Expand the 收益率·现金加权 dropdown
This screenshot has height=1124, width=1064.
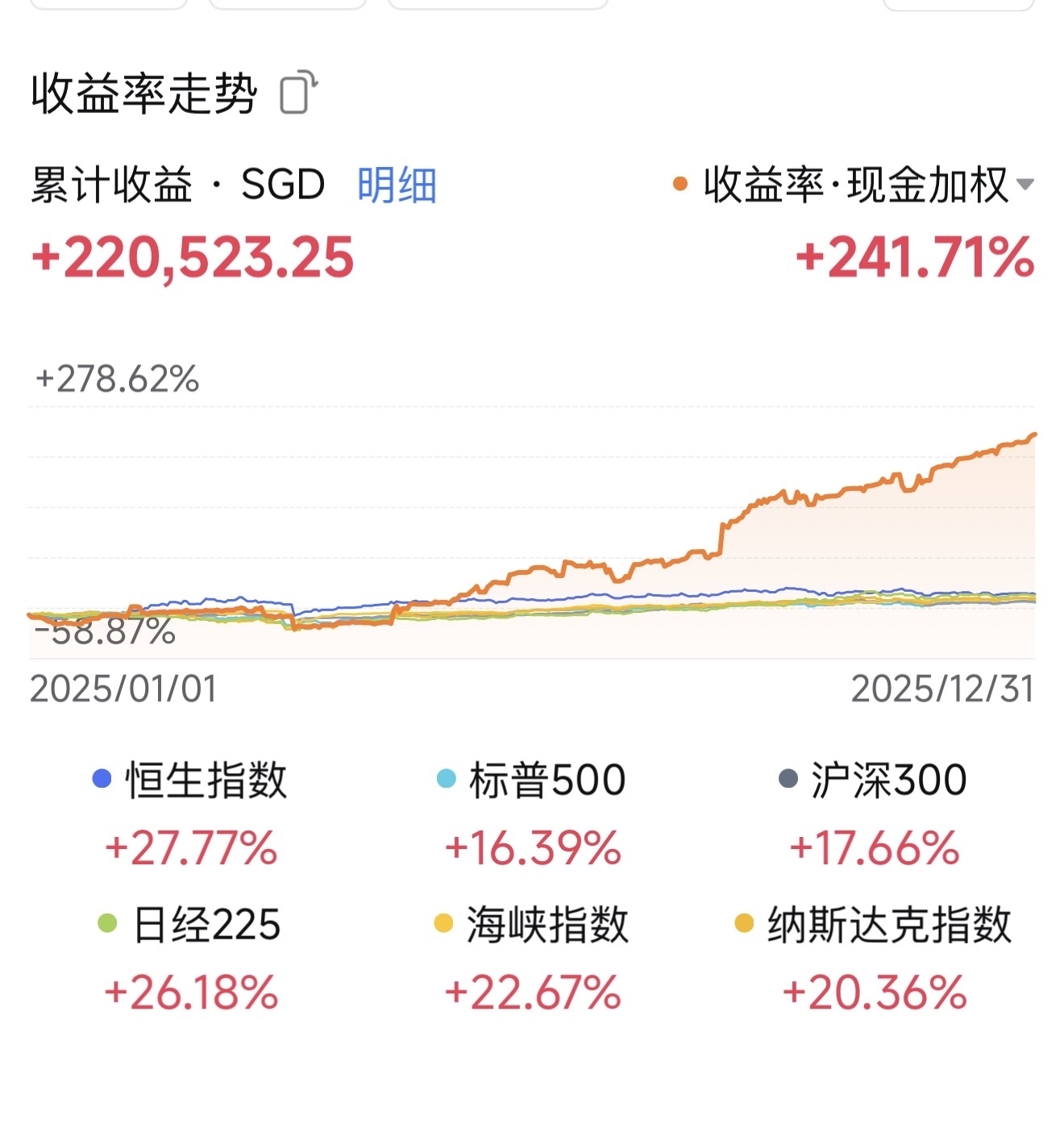tap(854, 185)
